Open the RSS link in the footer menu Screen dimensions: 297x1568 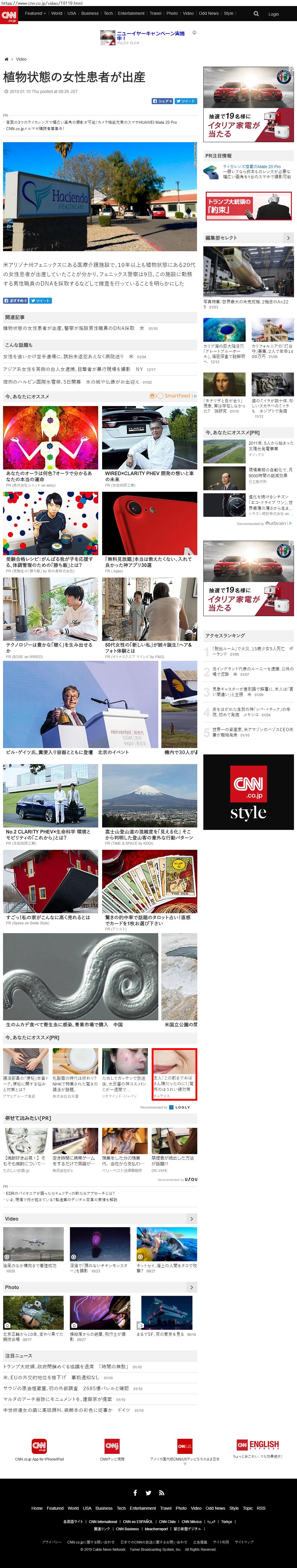coord(261,1508)
